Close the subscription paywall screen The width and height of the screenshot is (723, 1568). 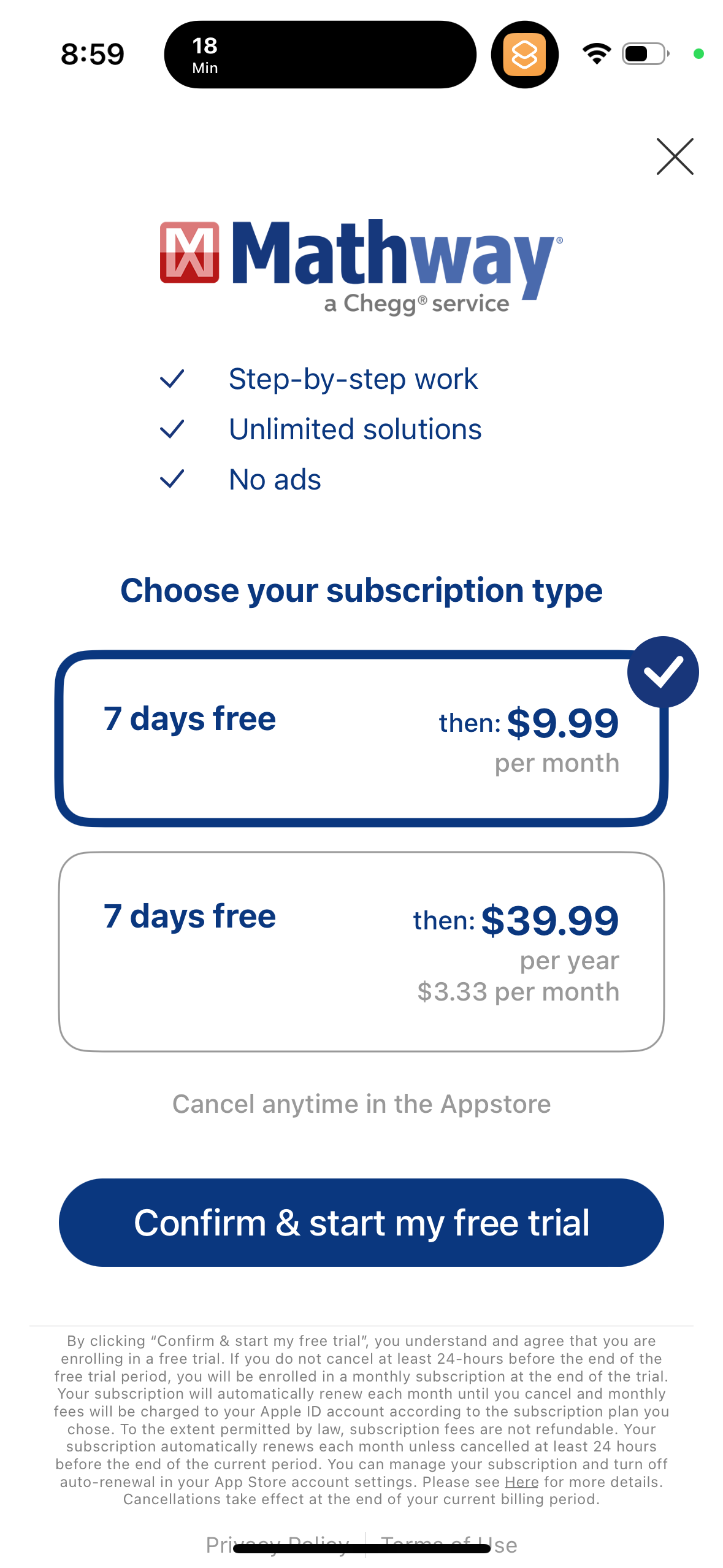click(x=675, y=156)
